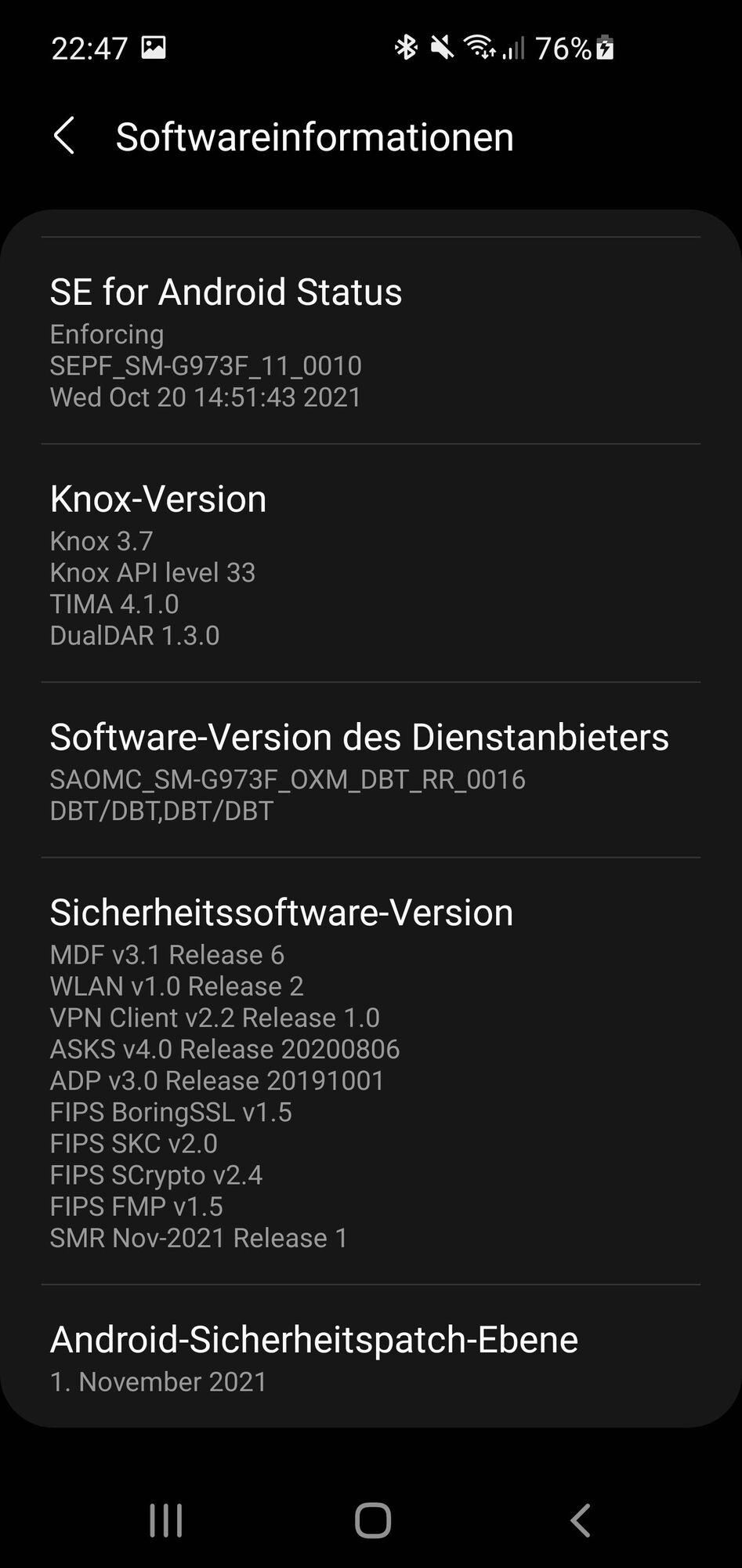Tap the home button in the navigation bar
The width and height of the screenshot is (742, 1568).
coord(372,1520)
